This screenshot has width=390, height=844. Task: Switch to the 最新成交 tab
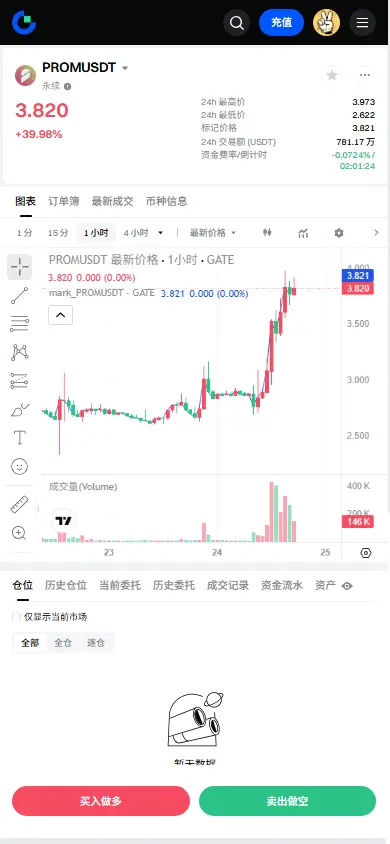coord(112,201)
